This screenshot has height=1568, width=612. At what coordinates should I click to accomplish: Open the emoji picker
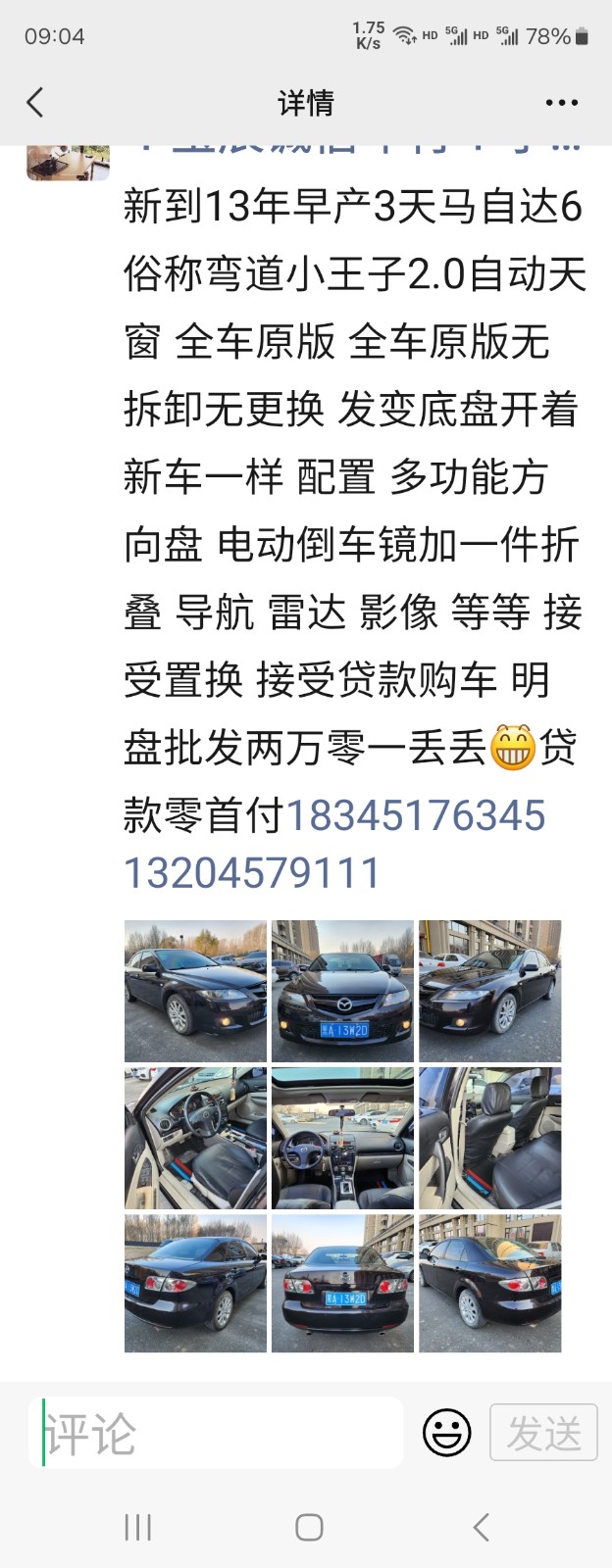tap(446, 1433)
